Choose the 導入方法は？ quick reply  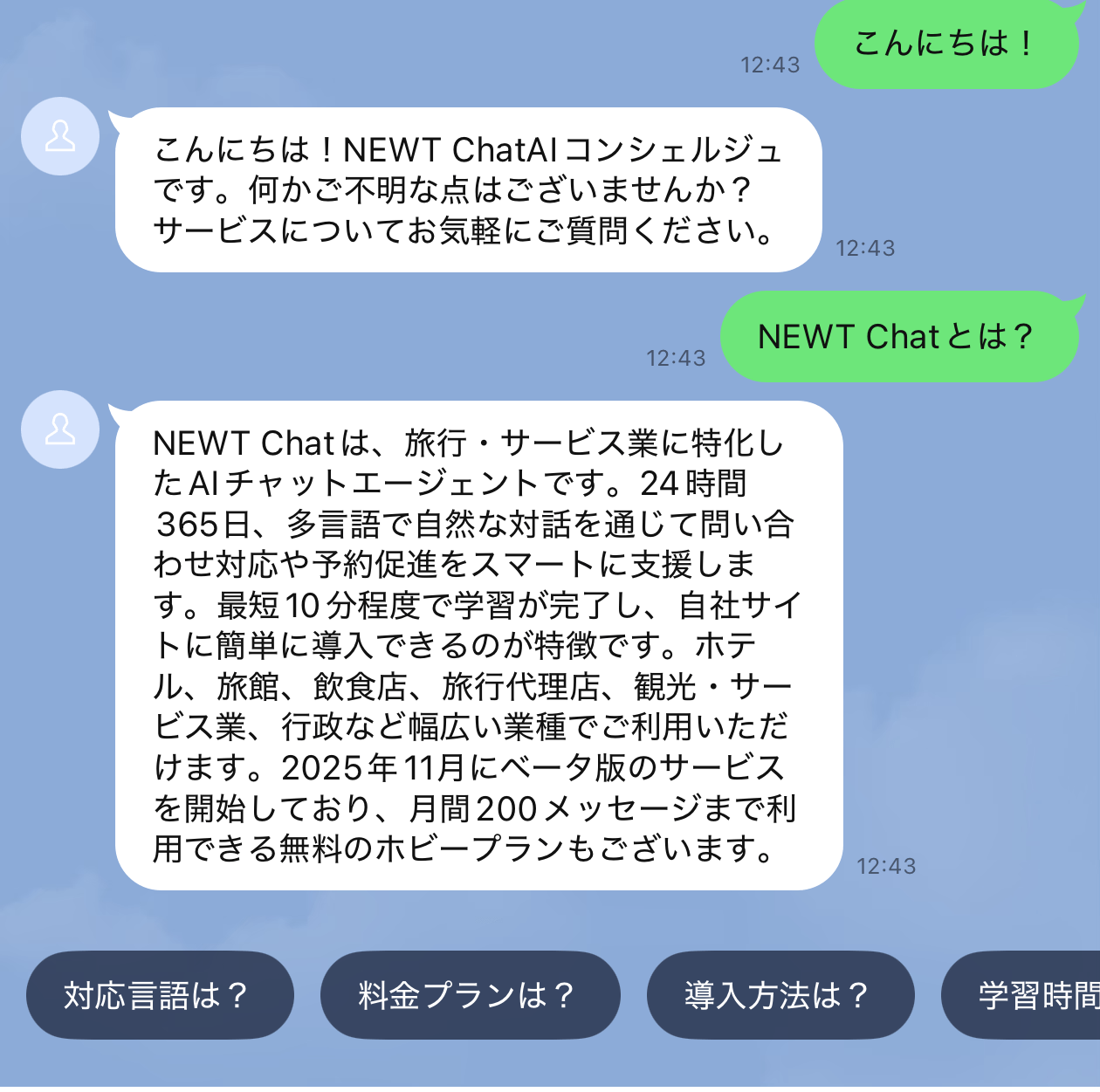pos(780,995)
